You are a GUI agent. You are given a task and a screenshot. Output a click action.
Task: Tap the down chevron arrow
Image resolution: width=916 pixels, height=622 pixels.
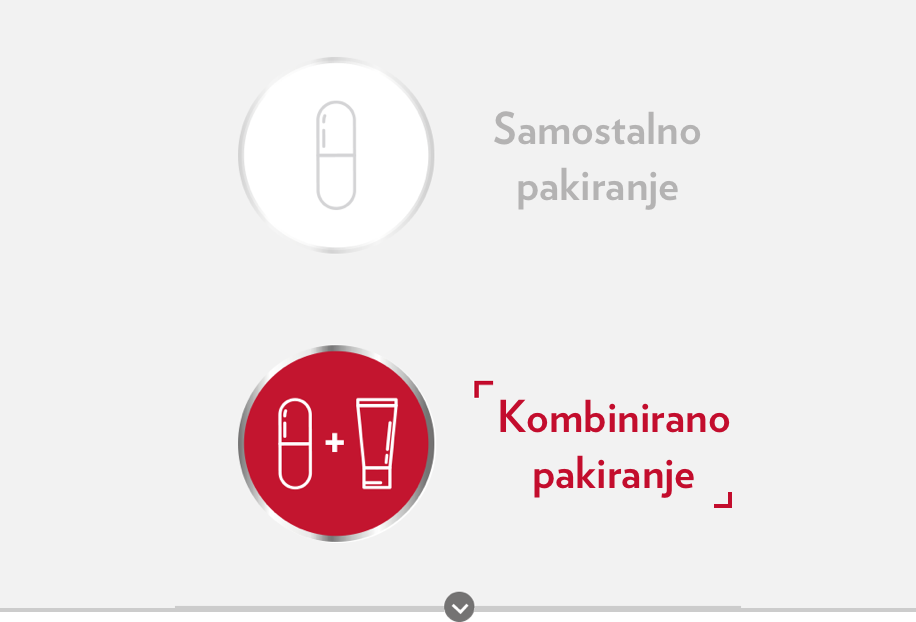click(x=459, y=606)
